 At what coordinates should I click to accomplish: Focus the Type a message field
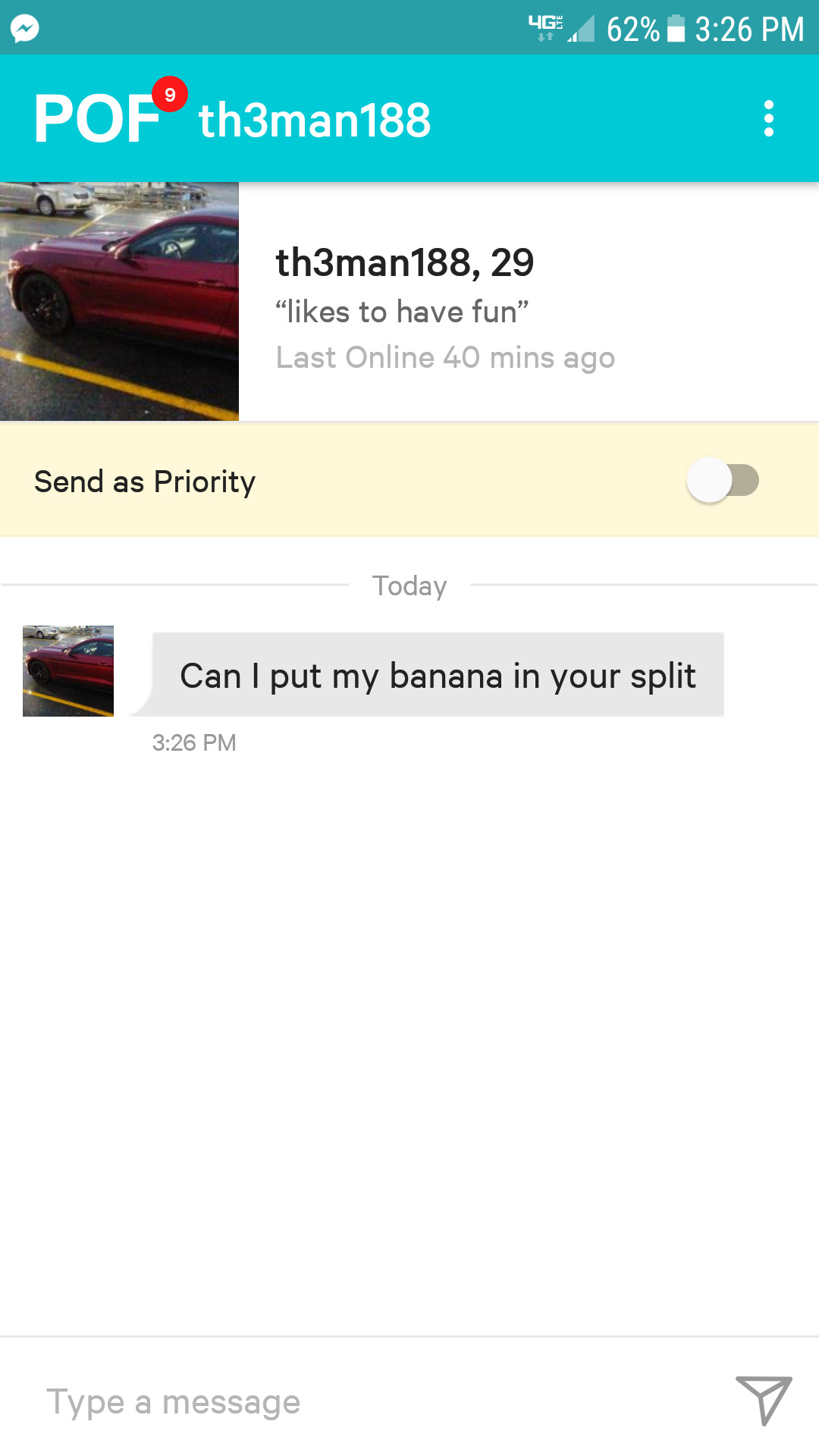coord(364,1401)
